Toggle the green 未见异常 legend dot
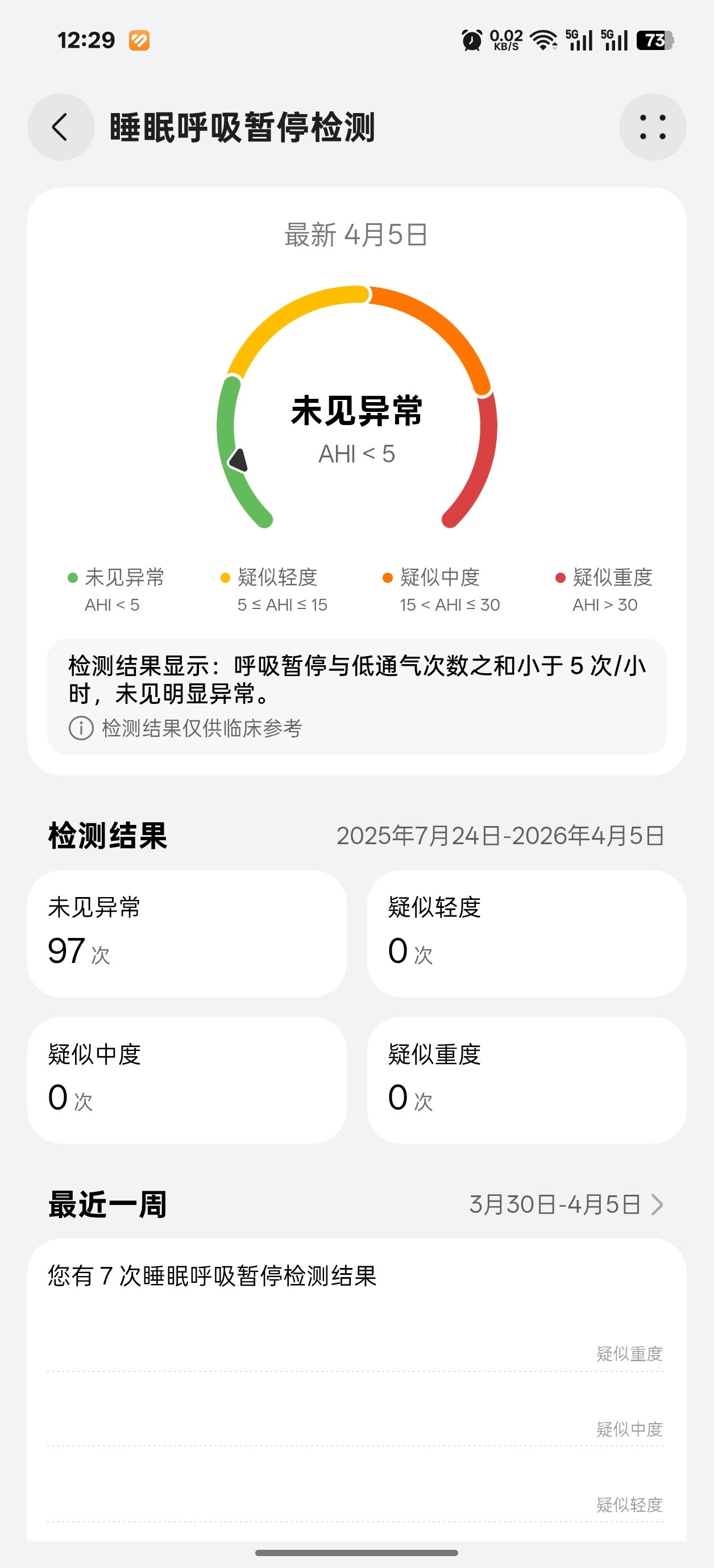The width and height of the screenshot is (714, 1568). point(71,578)
